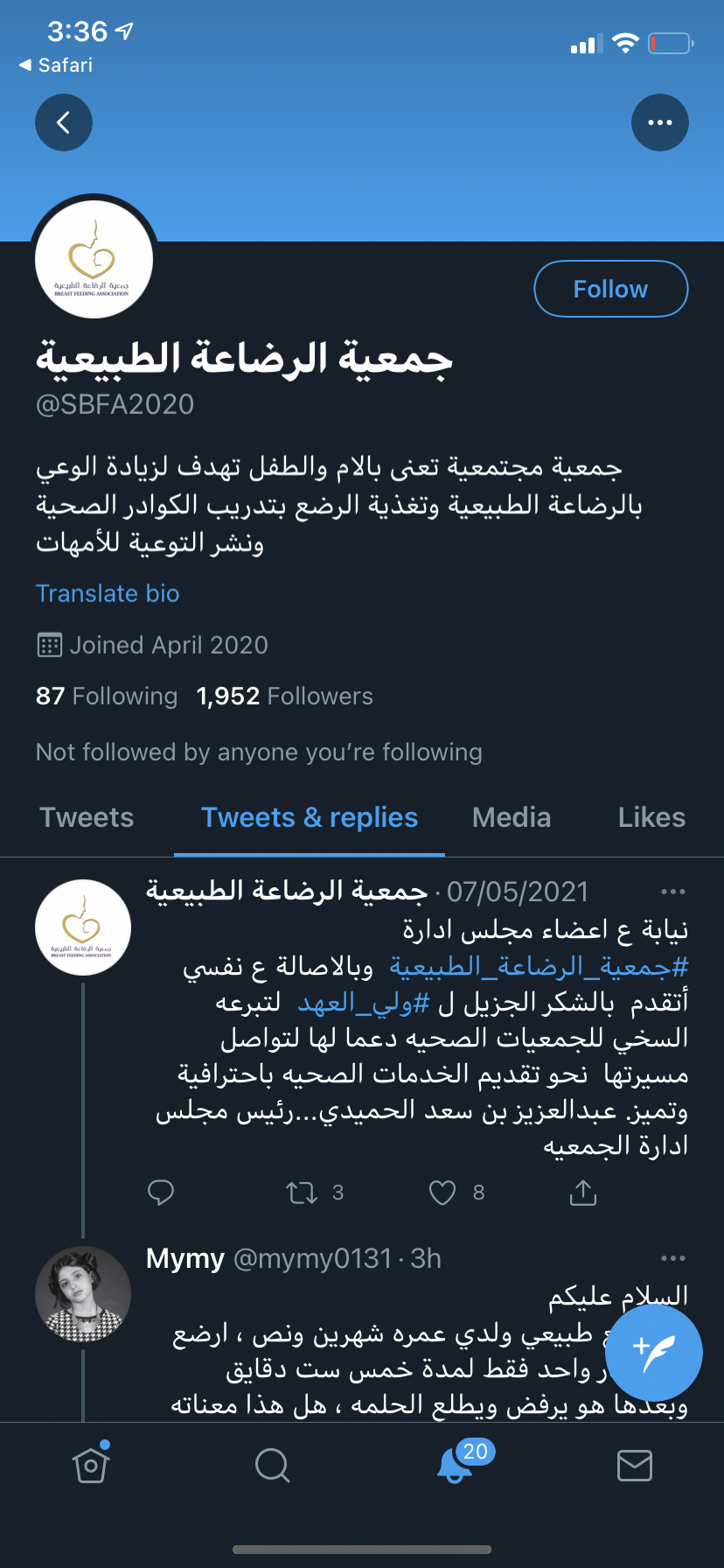Screen dimensions: 724x1568
Task: Open the Search tab
Action: pos(272,1465)
